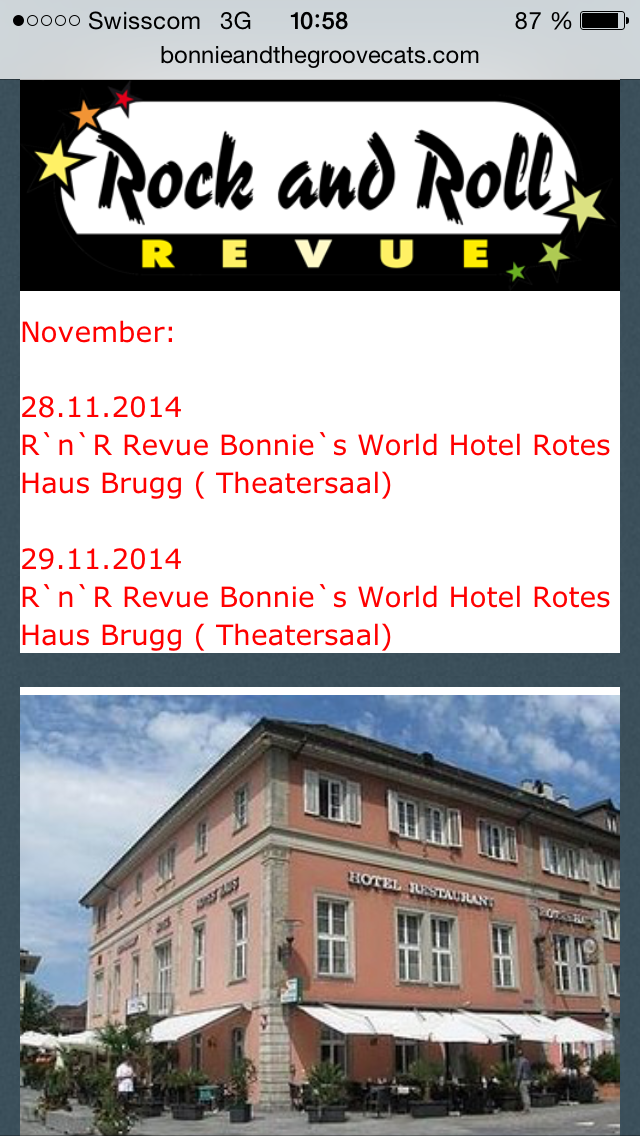Tap the bonnieandthegroovecats.com address bar
This screenshot has width=640, height=1136.
(x=320, y=55)
